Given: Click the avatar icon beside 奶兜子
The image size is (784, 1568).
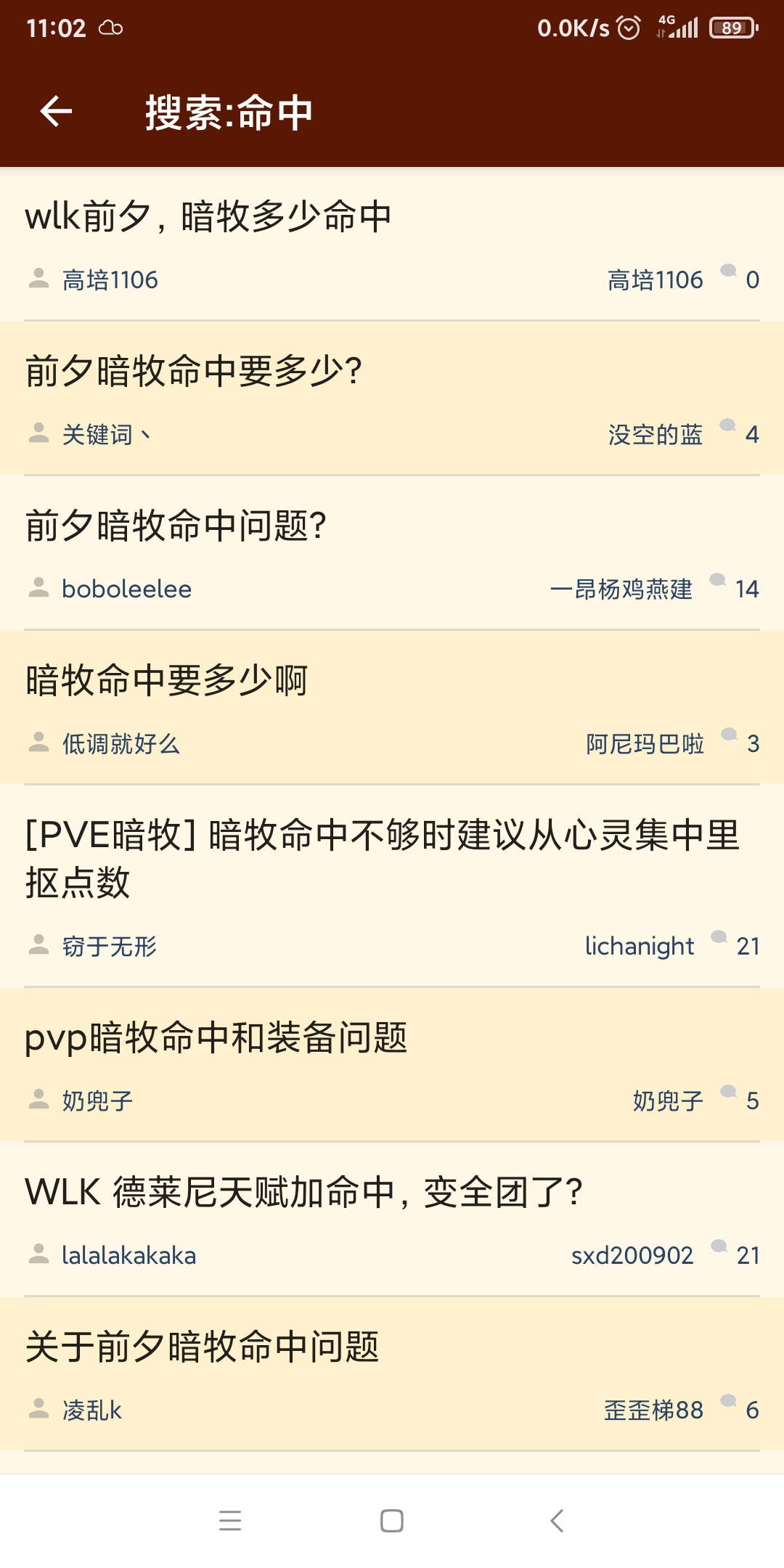Looking at the screenshot, I should (40, 1101).
